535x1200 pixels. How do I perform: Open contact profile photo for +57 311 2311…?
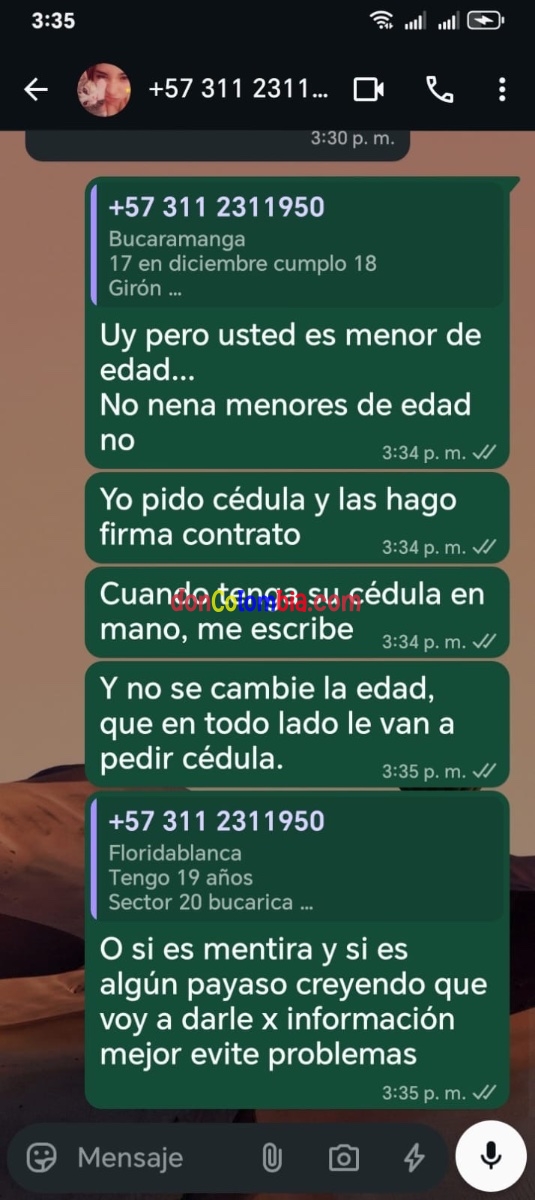(x=104, y=90)
